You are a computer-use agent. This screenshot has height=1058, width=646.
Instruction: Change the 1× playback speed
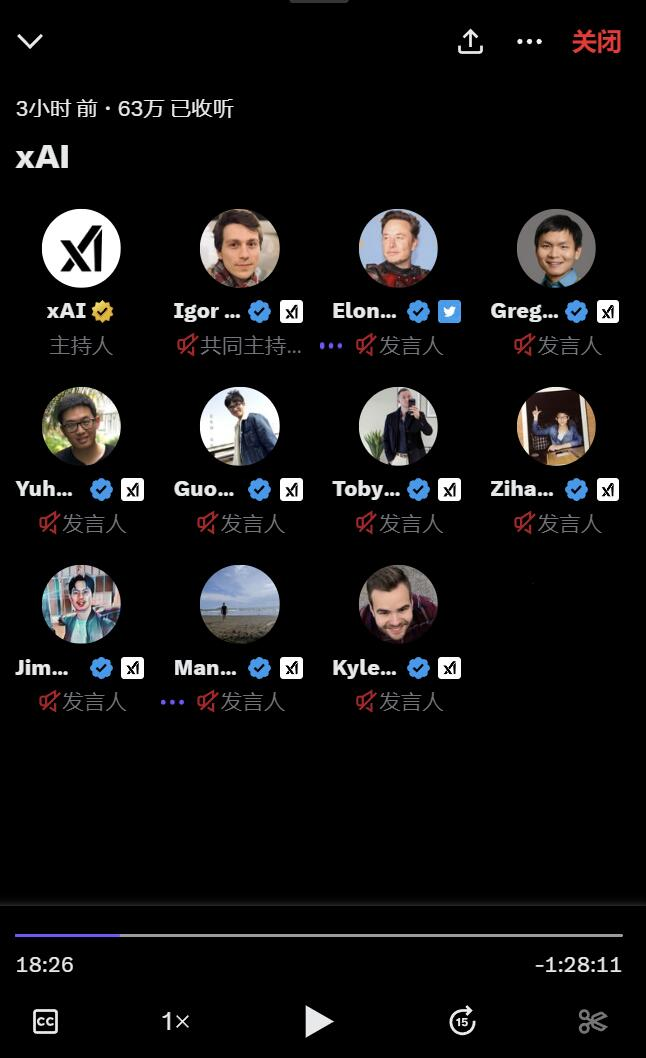coord(175,1021)
